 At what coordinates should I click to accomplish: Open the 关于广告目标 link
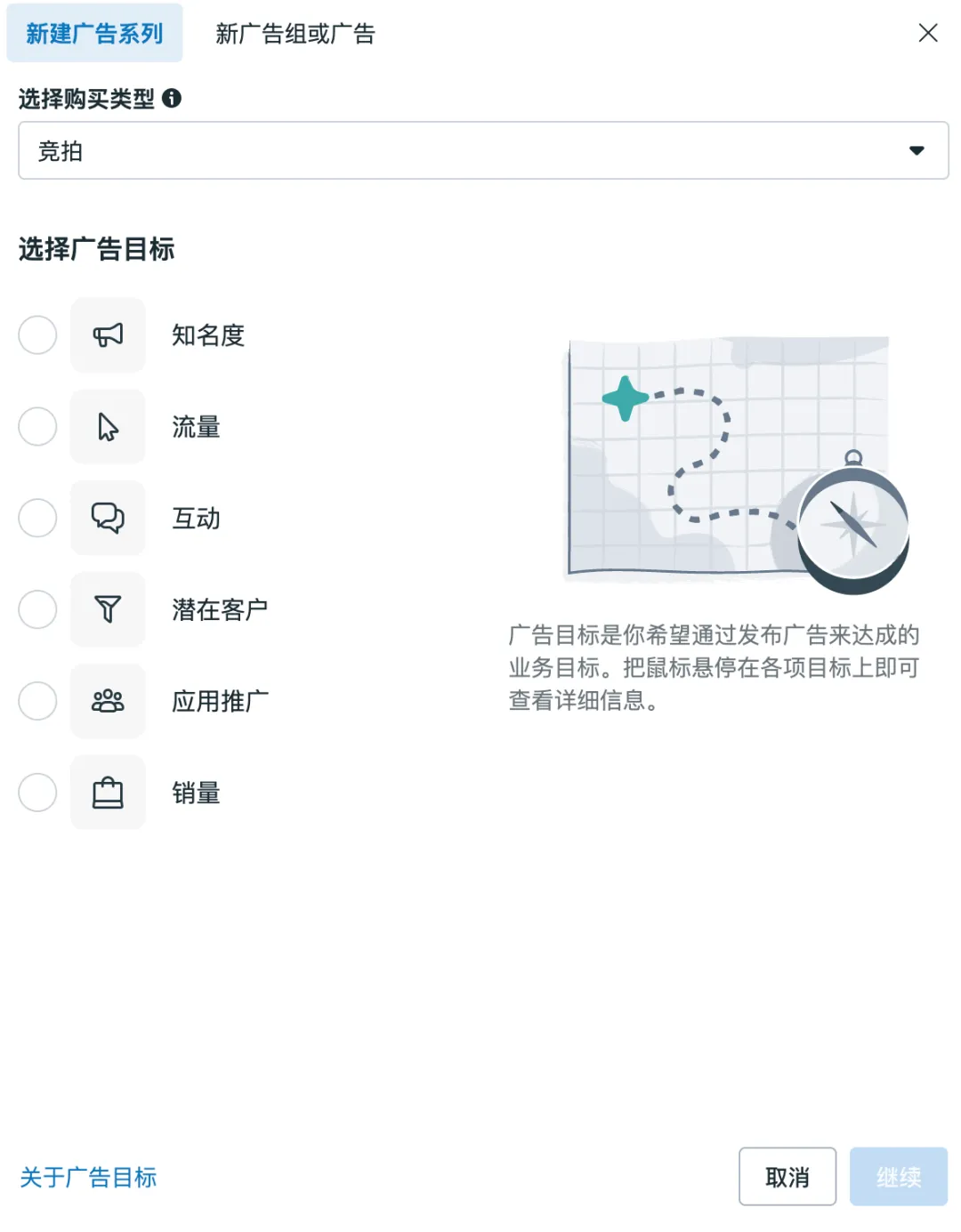click(x=88, y=1177)
